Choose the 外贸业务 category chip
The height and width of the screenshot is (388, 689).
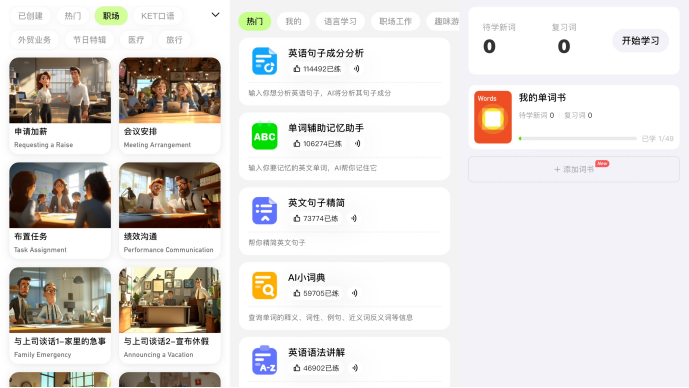[x=34, y=40]
